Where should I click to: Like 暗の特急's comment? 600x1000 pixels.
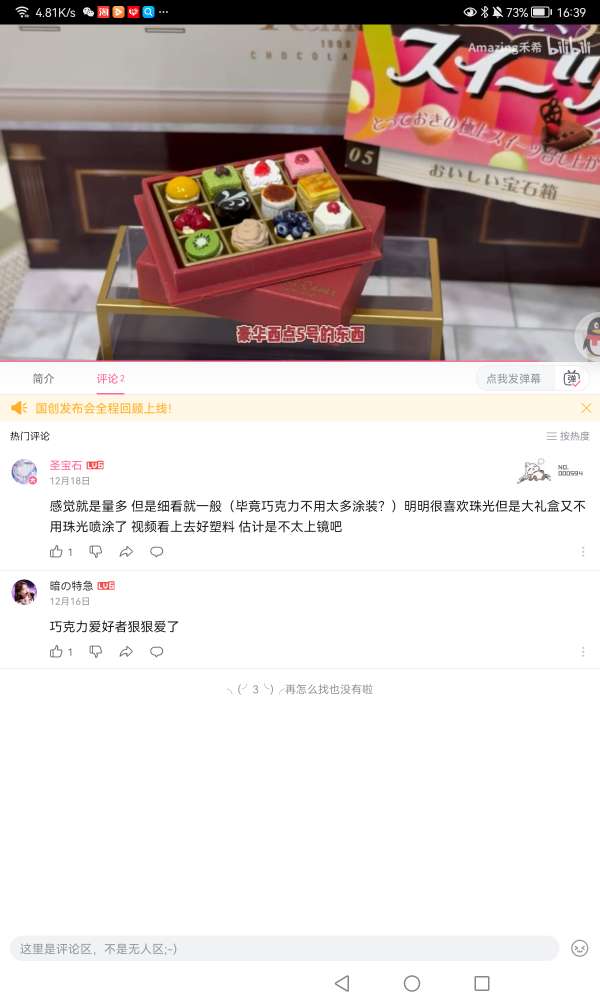(57, 652)
